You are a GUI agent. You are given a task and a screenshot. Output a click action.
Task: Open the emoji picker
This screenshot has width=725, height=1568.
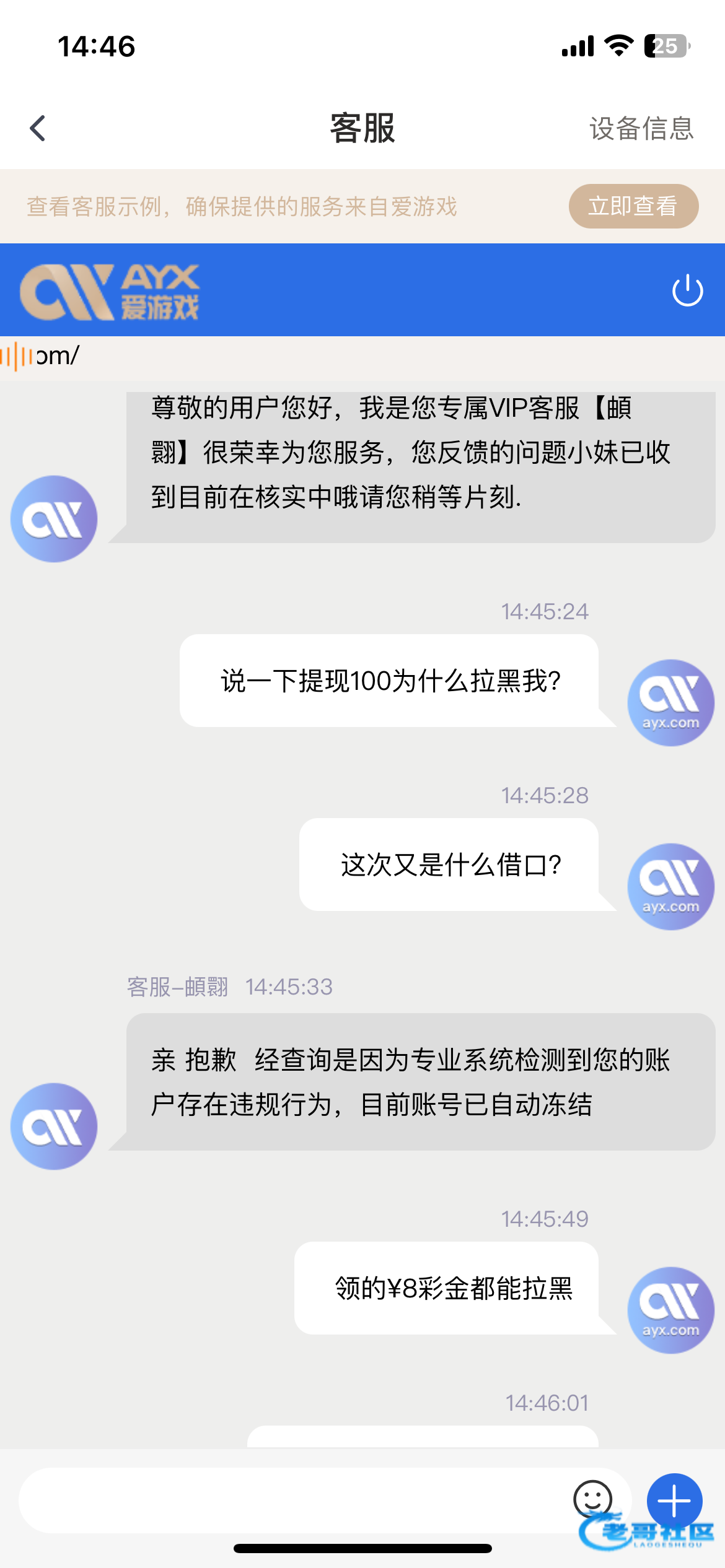click(x=592, y=1498)
